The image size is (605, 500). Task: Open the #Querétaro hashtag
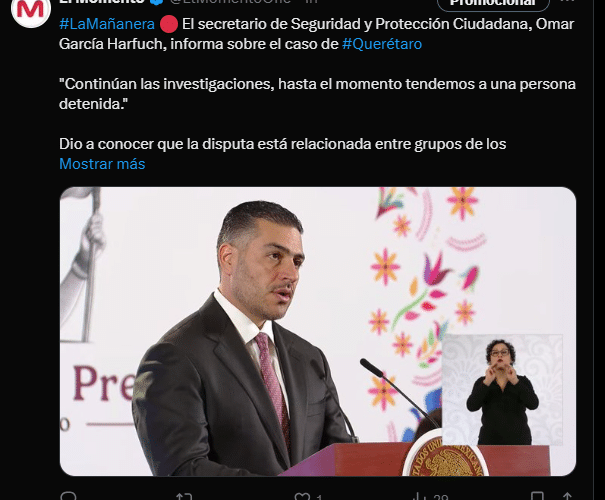pyautogui.click(x=382, y=43)
